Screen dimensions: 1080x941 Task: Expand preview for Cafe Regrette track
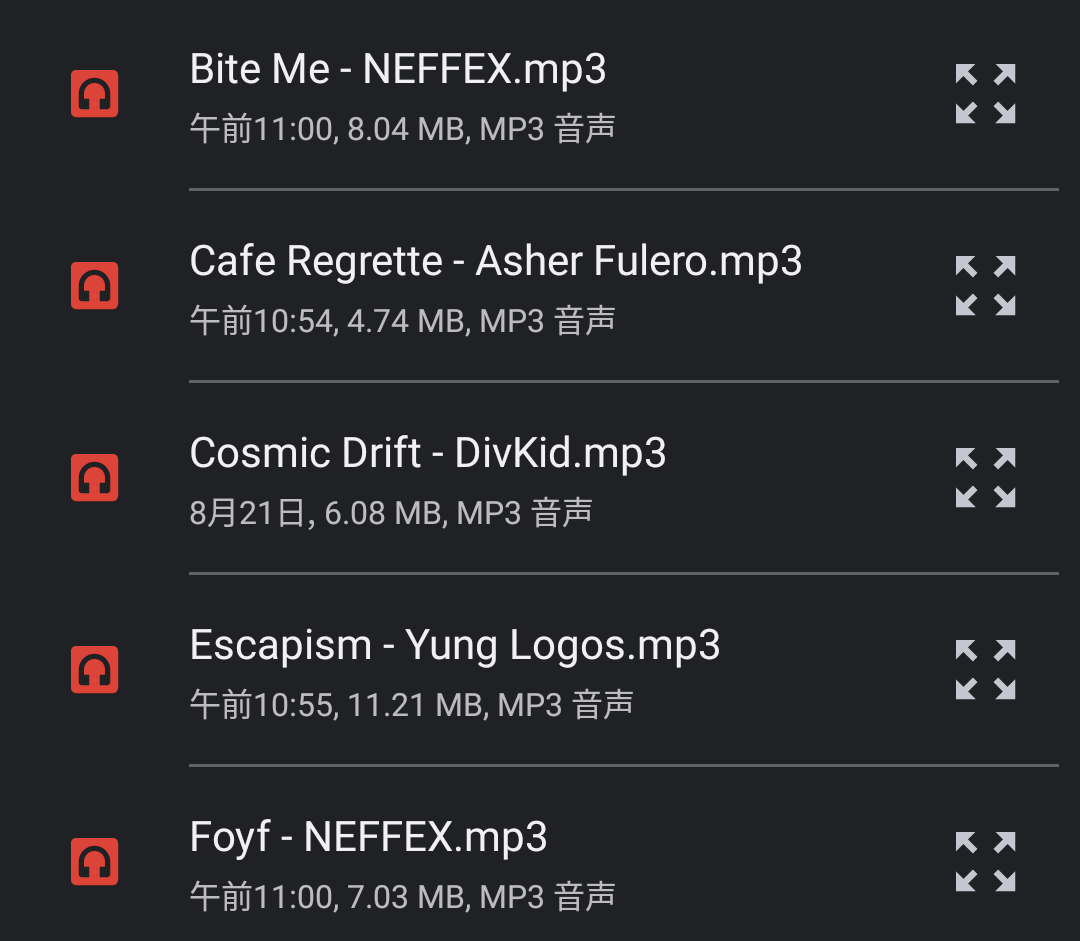[985, 286]
